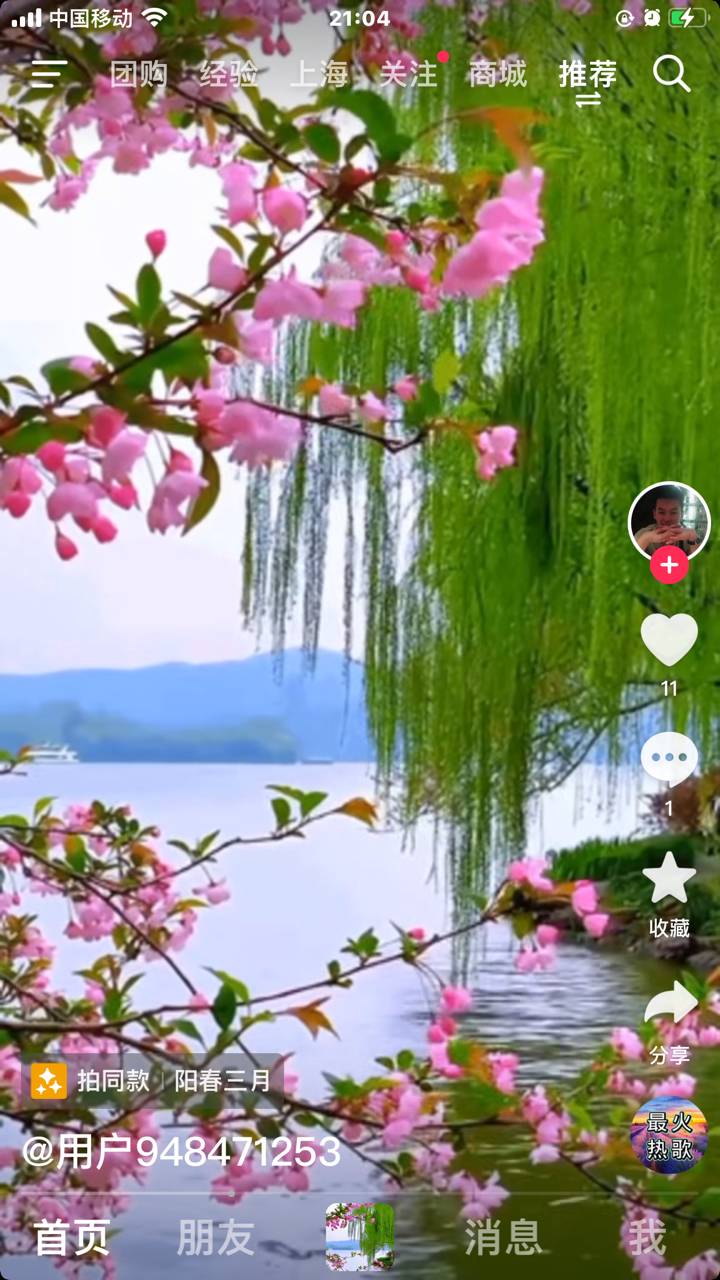
Task: Open the 我 profile tab
Action: 647,1237
